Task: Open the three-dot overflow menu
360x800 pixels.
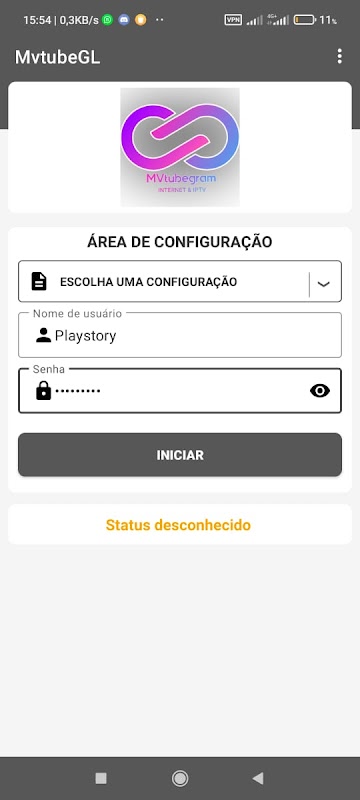Action: [340, 56]
